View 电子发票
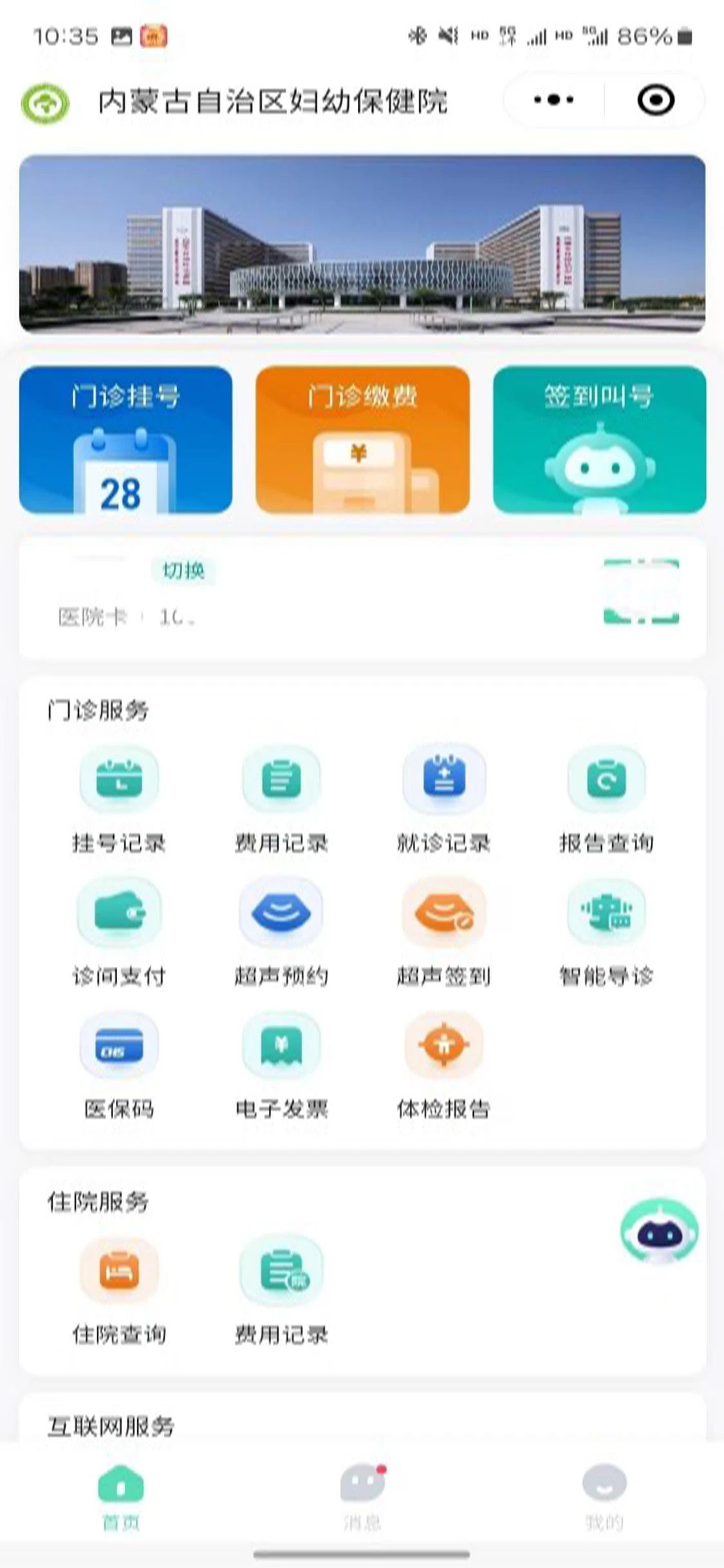This screenshot has width=724, height=1568. click(x=281, y=1065)
